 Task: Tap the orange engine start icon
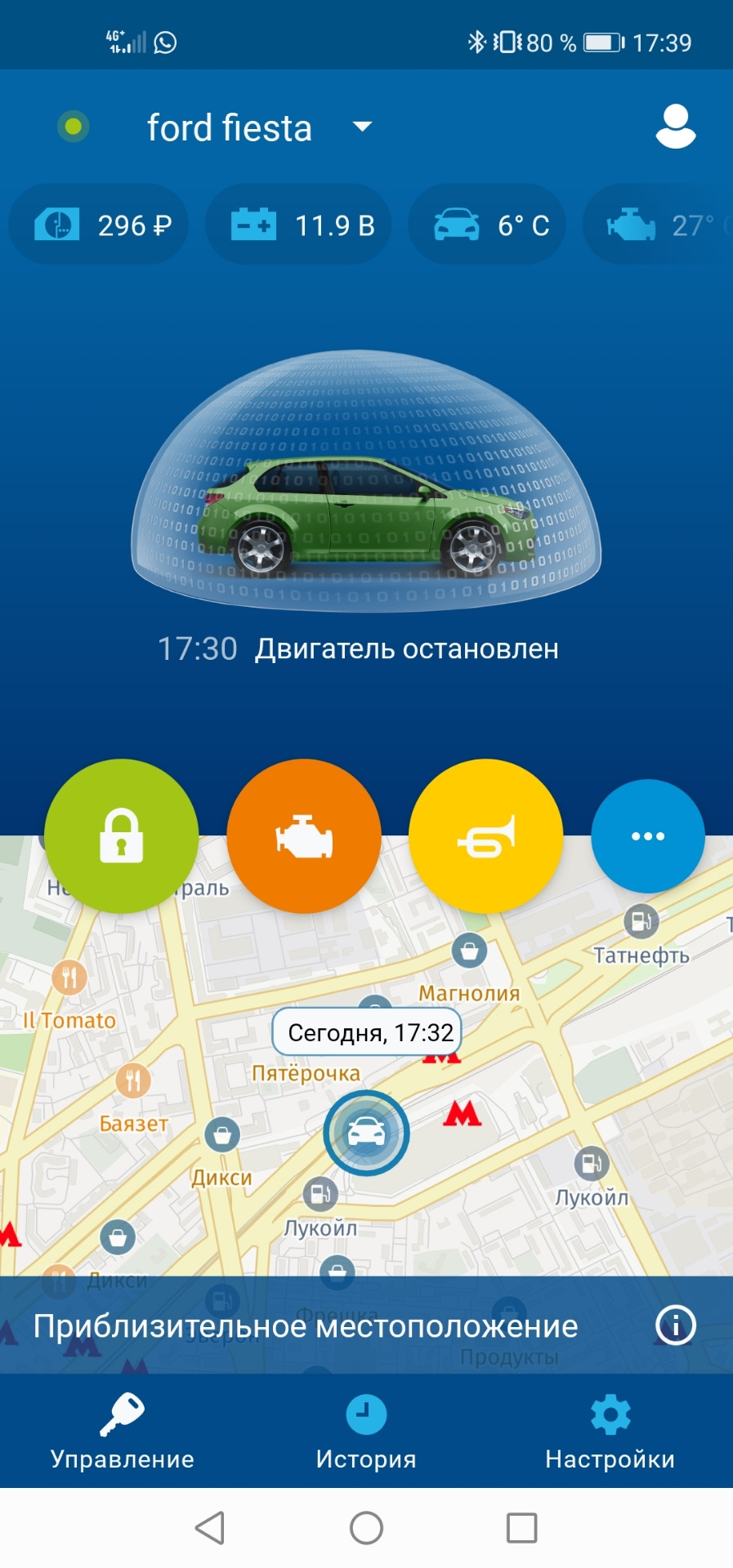303,837
